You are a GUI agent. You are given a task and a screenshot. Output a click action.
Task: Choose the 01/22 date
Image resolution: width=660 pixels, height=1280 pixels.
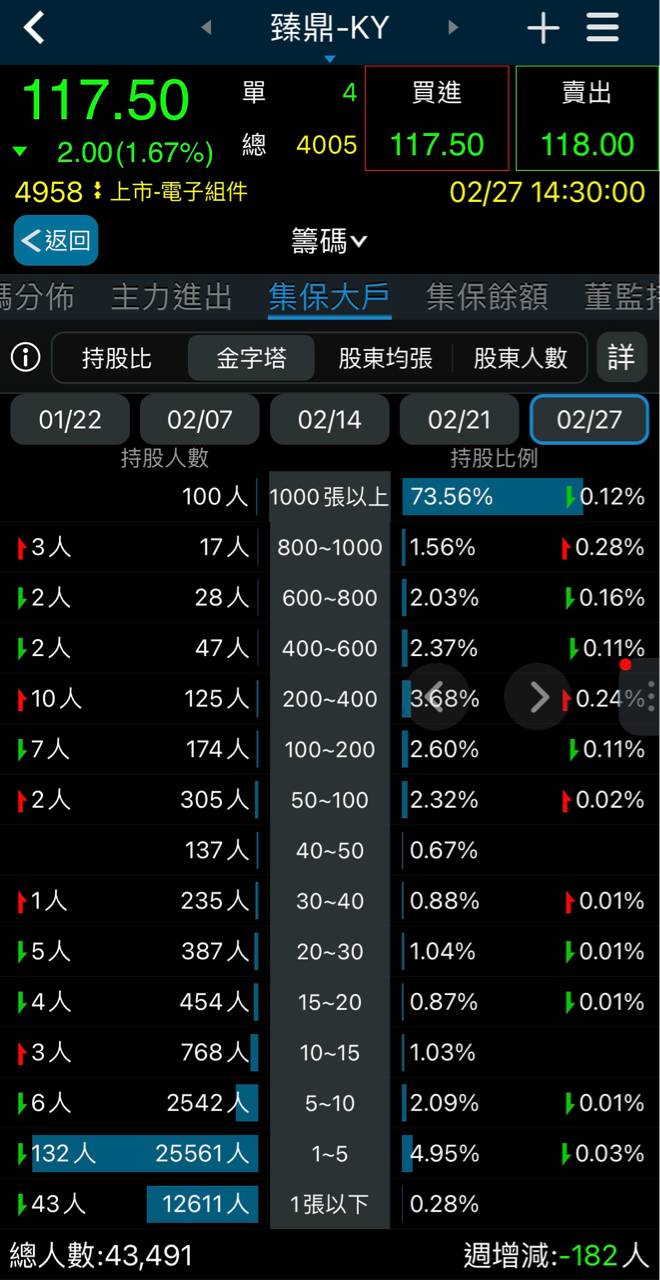[70, 420]
